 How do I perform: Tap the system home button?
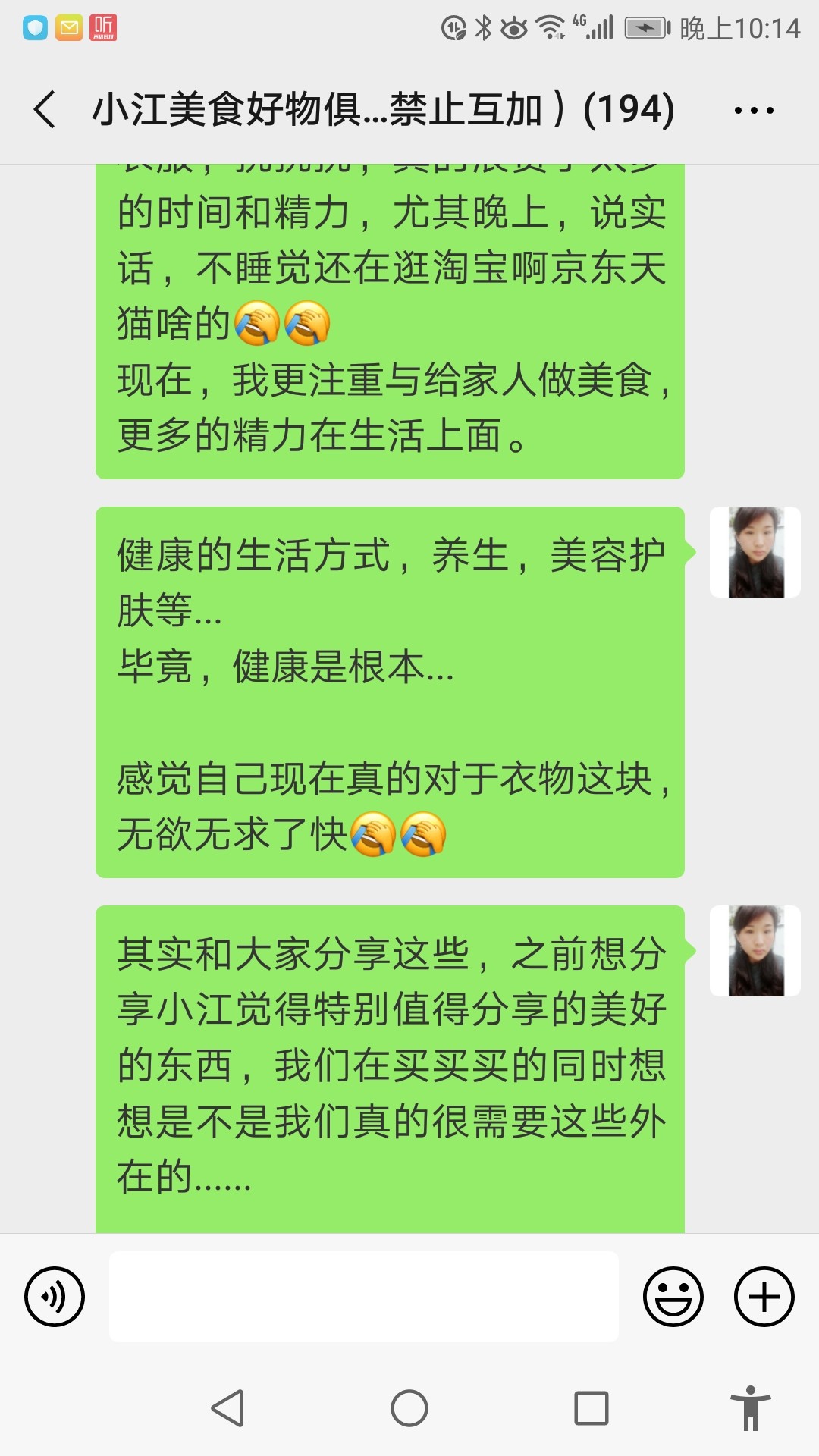[x=409, y=1408]
